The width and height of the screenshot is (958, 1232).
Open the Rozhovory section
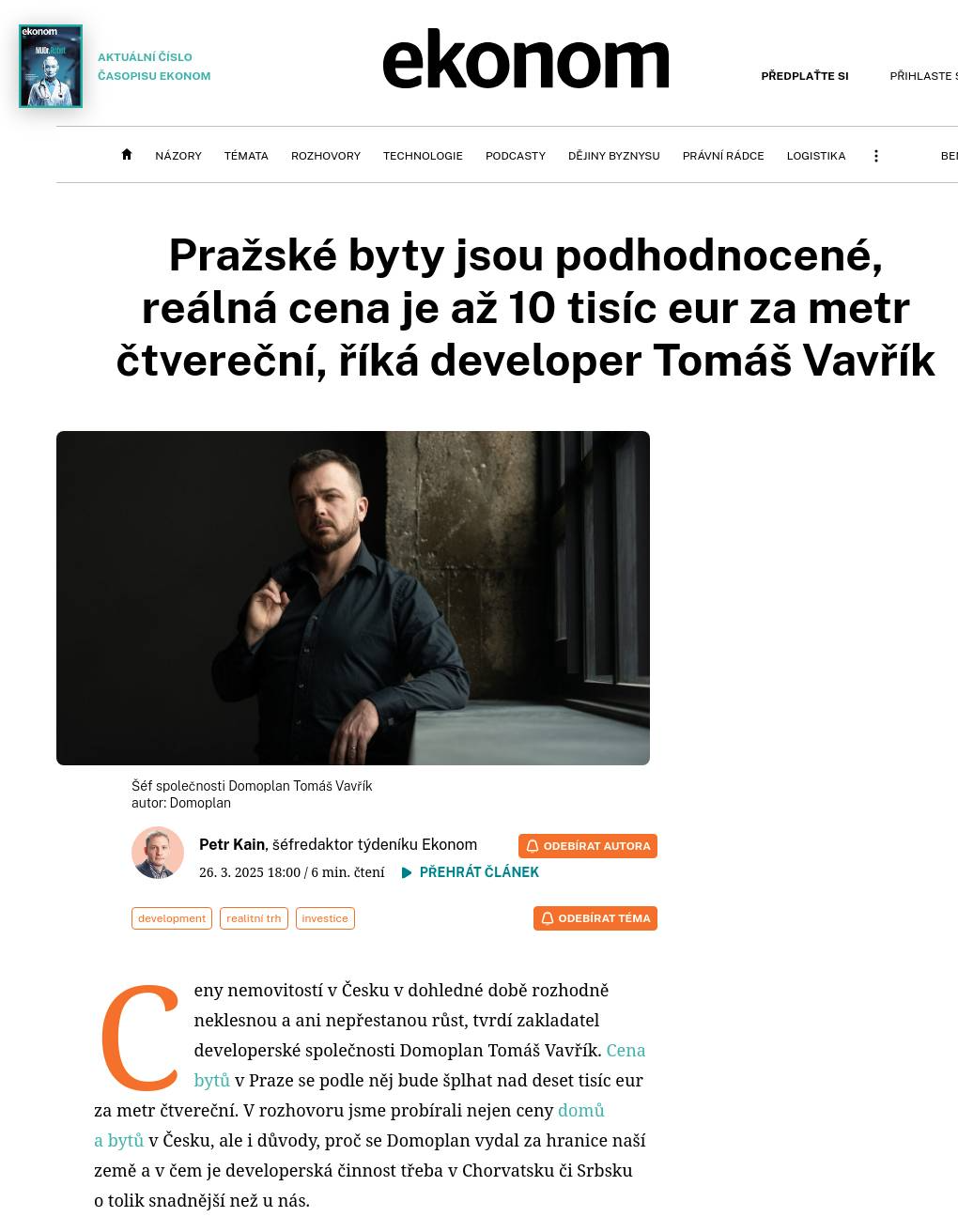(326, 156)
